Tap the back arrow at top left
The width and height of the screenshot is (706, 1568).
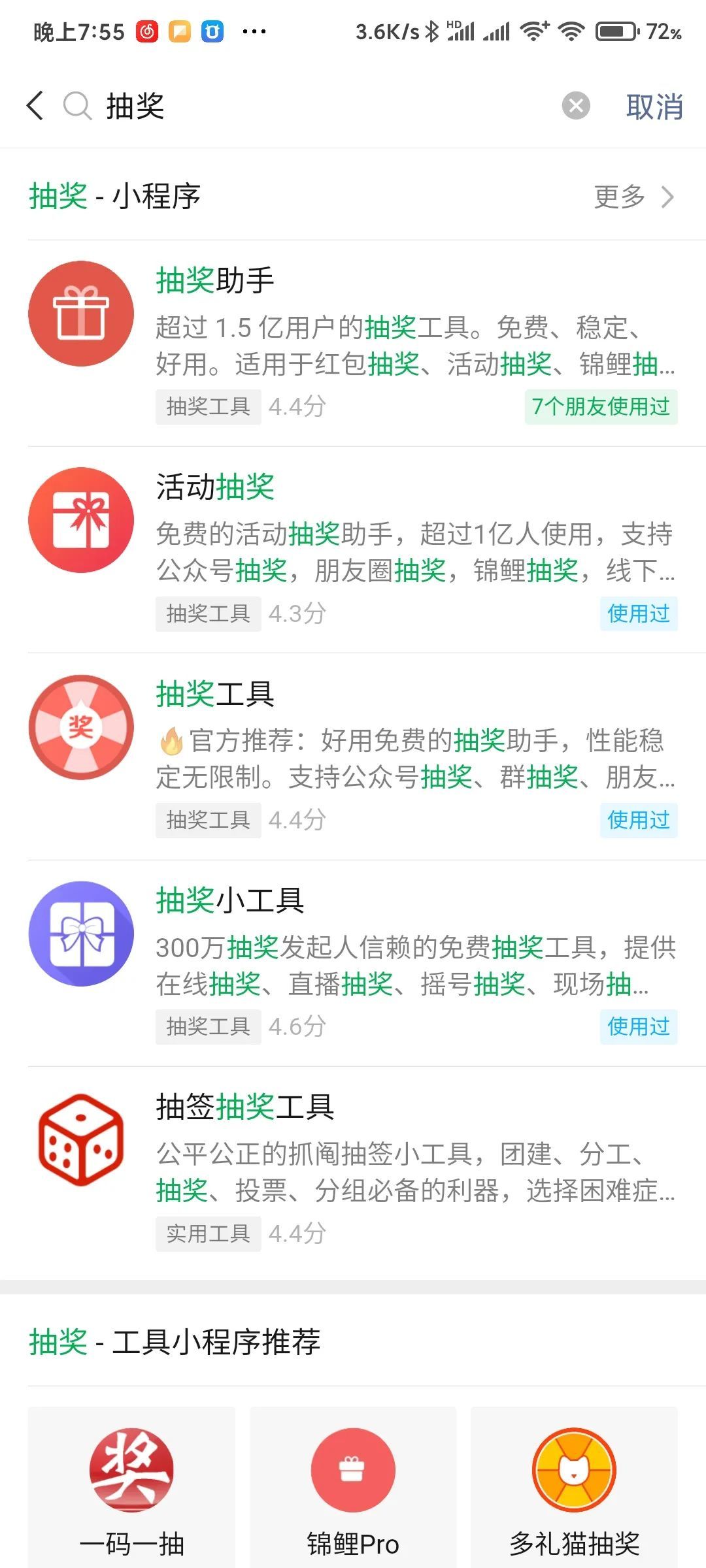pos(34,106)
